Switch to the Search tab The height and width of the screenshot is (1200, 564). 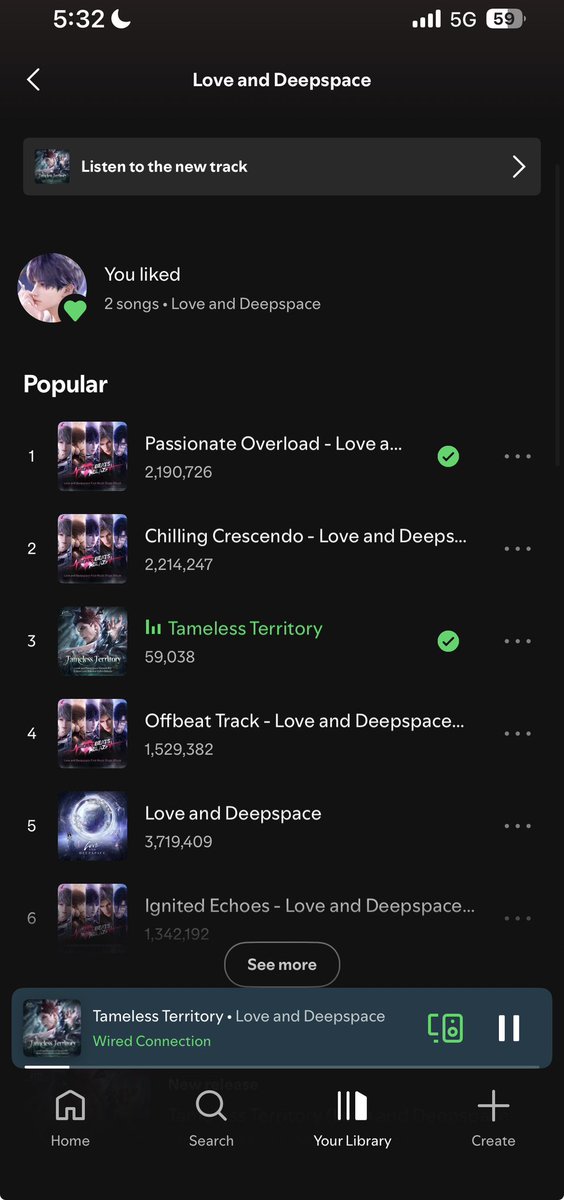click(211, 1118)
